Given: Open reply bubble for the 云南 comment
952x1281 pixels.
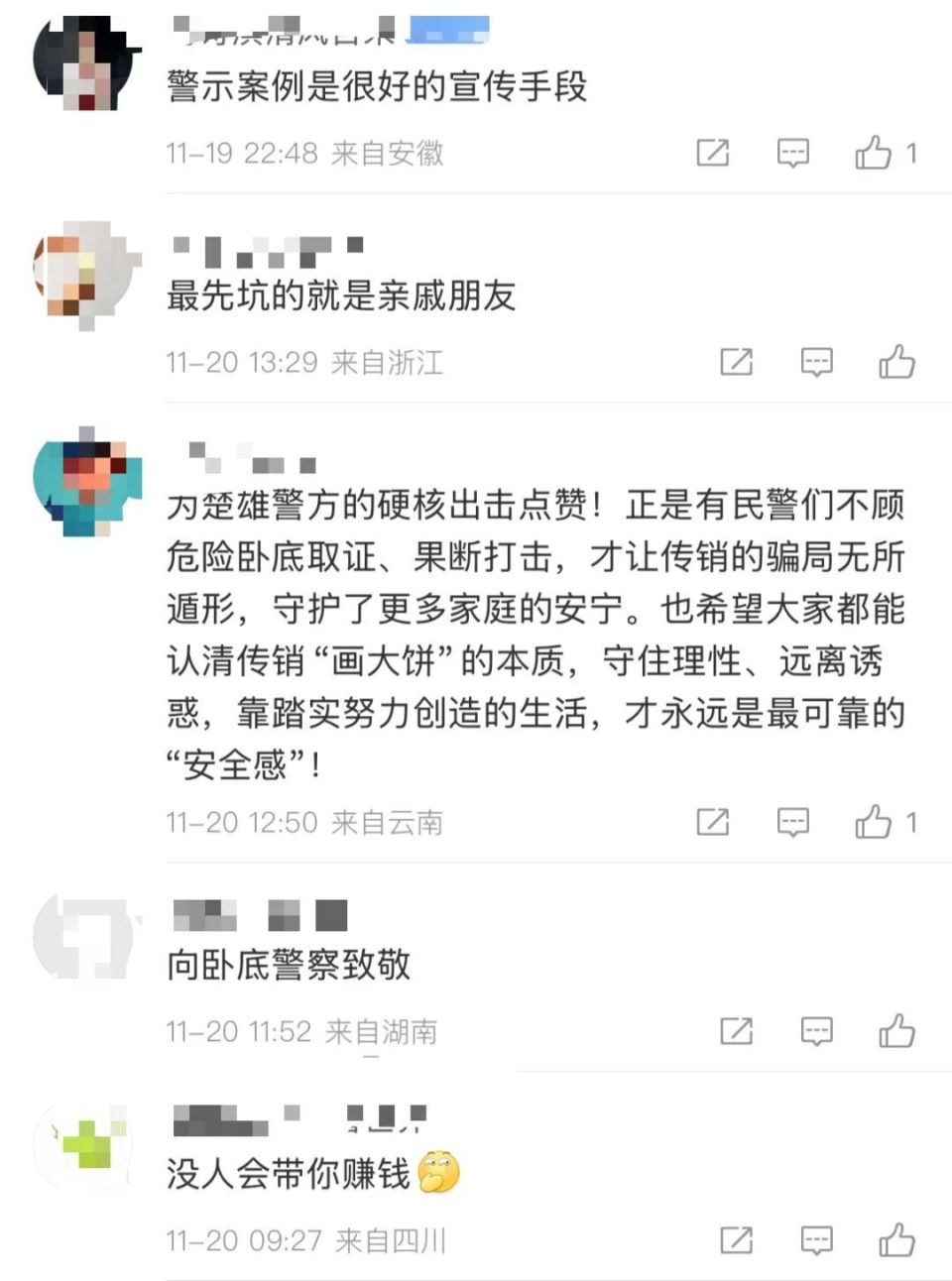Looking at the screenshot, I should 793,822.
